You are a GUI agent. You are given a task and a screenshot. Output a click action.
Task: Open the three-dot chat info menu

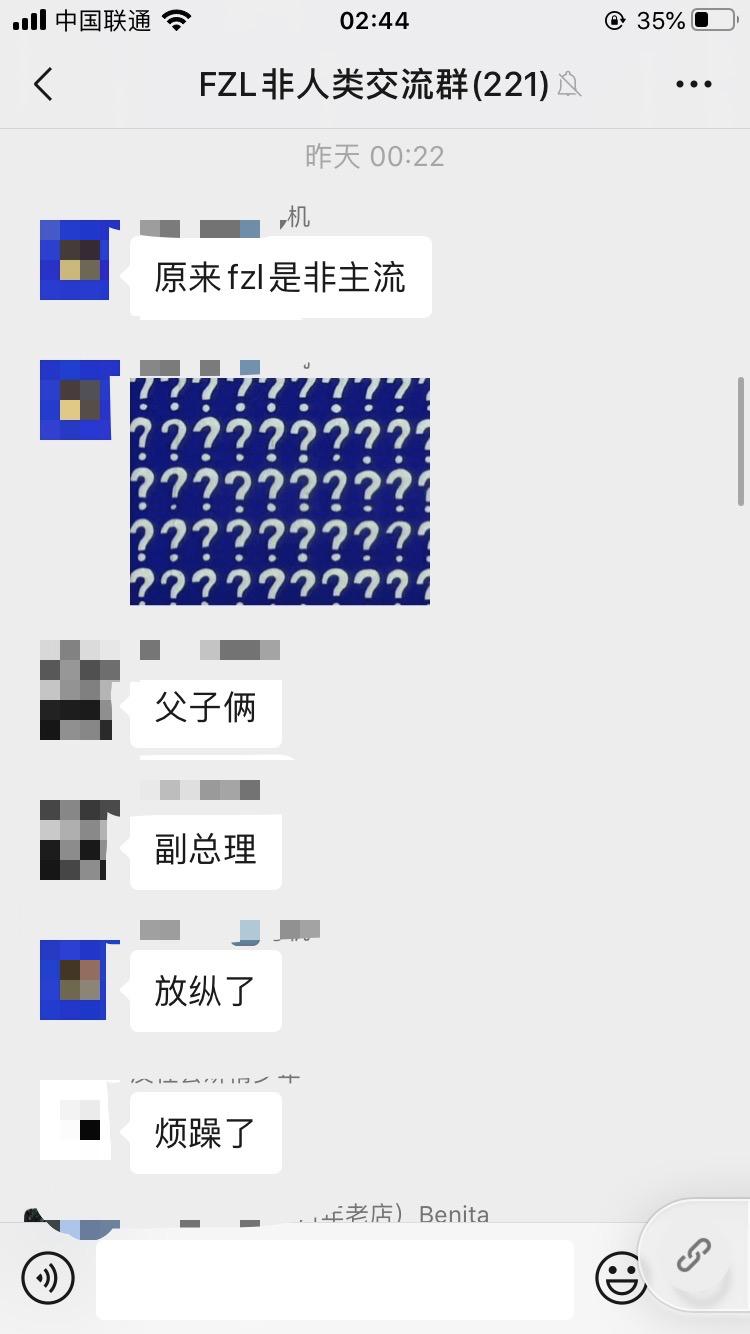(694, 85)
